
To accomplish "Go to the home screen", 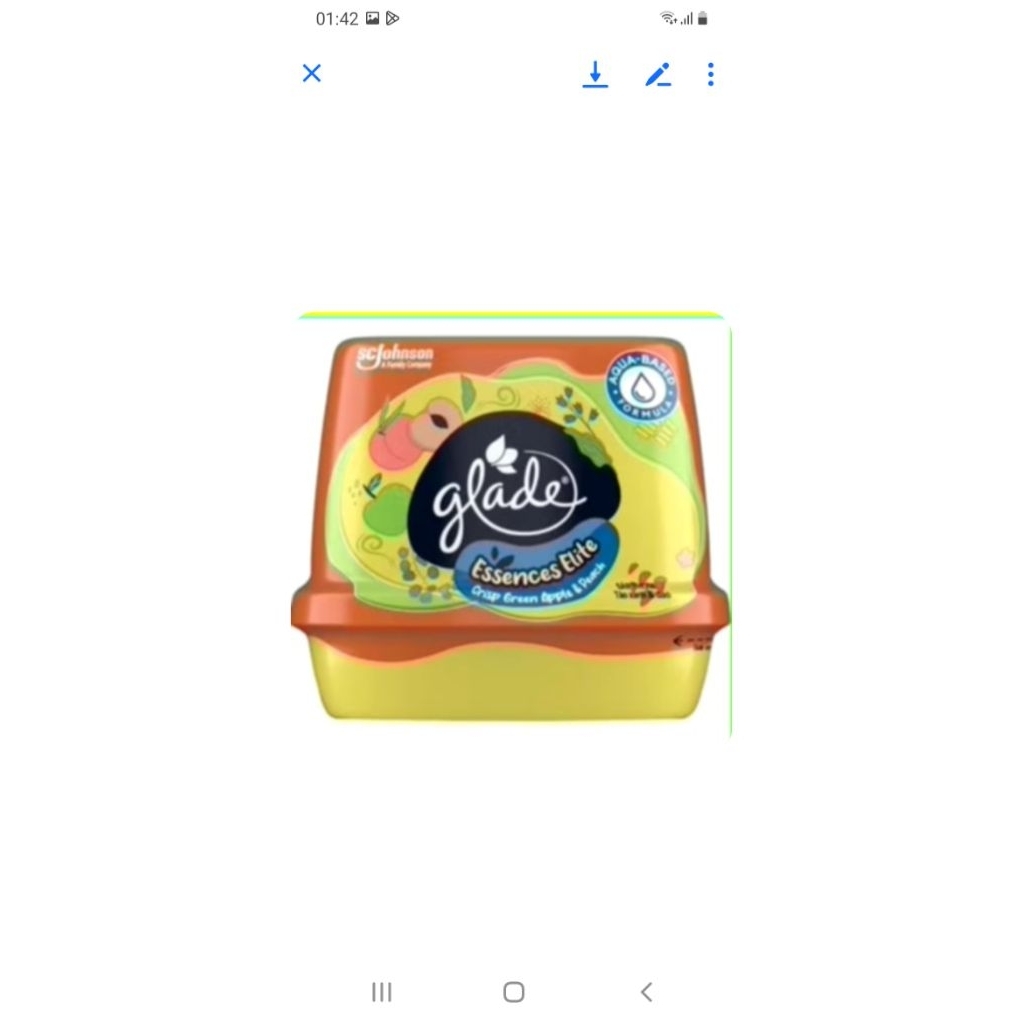I will pos(514,992).
